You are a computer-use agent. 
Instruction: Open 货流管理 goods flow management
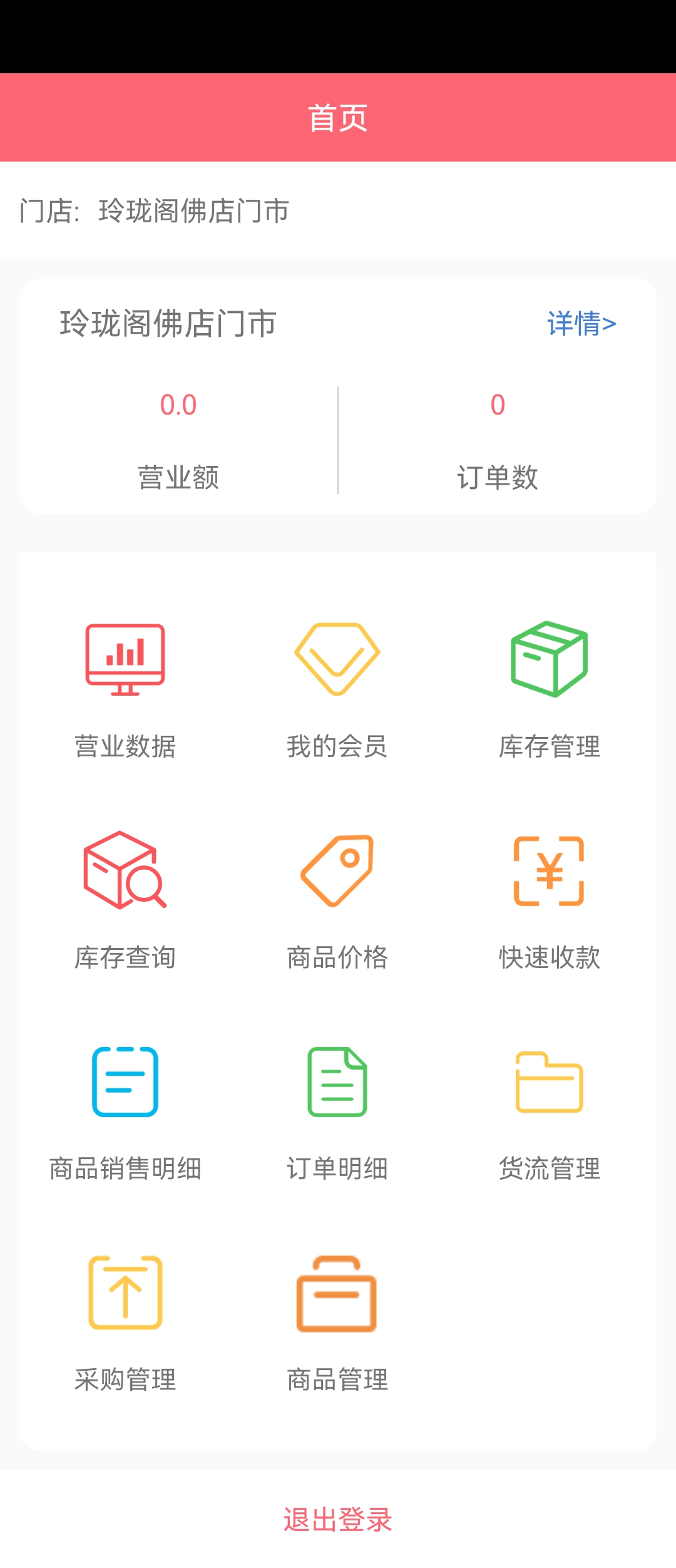(549, 1112)
